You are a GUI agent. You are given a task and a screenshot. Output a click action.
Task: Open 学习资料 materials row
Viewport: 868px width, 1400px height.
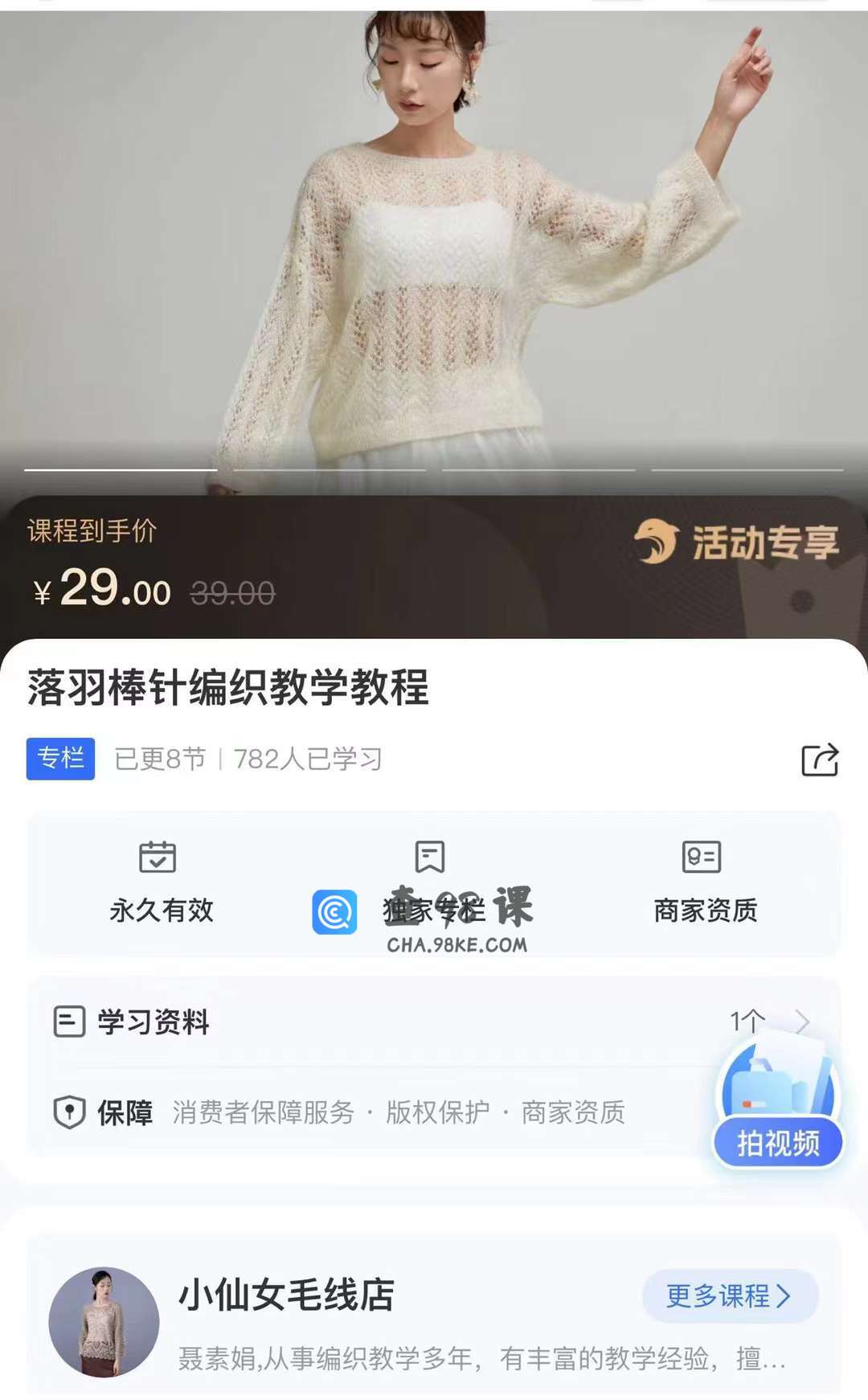tap(434, 1021)
